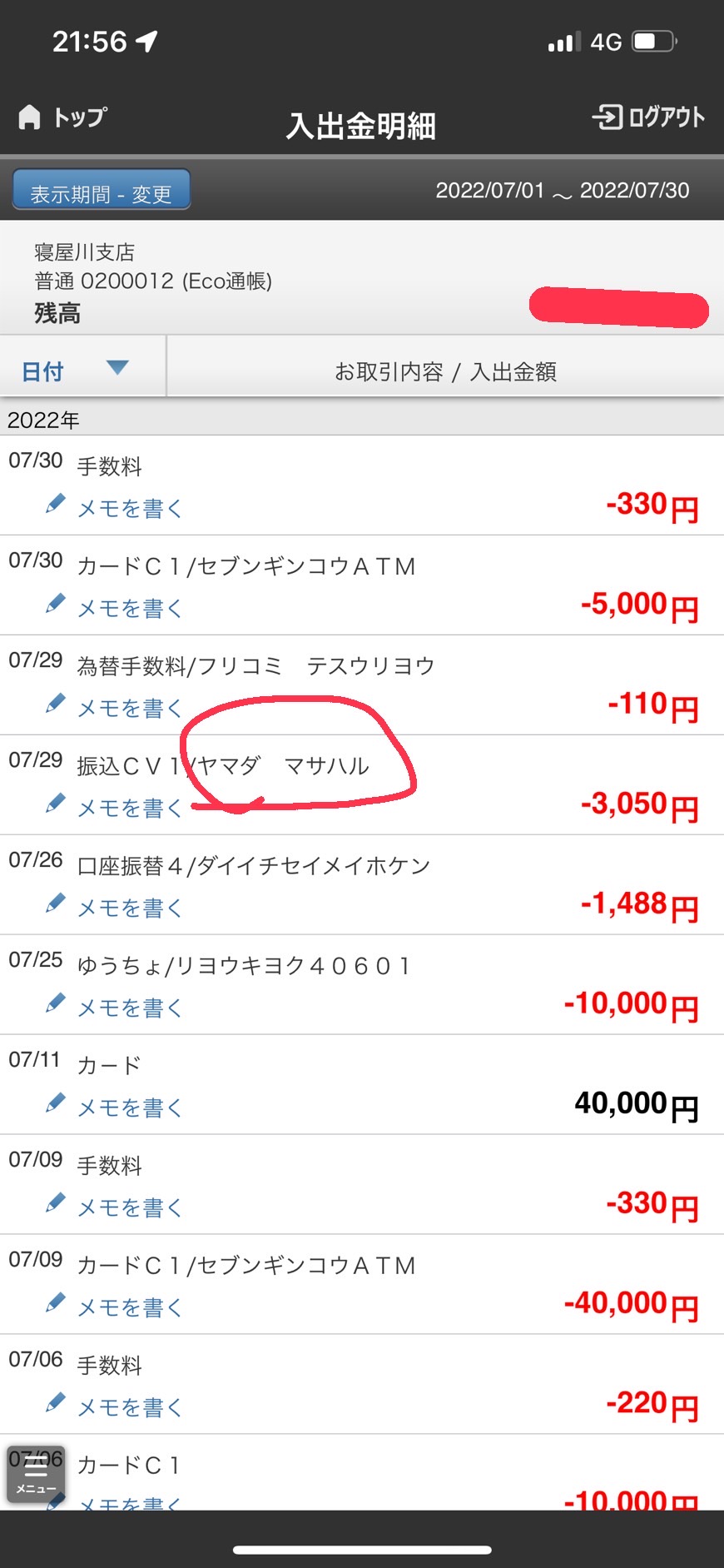Sort by the 日付 column arrow

click(117, 367)
